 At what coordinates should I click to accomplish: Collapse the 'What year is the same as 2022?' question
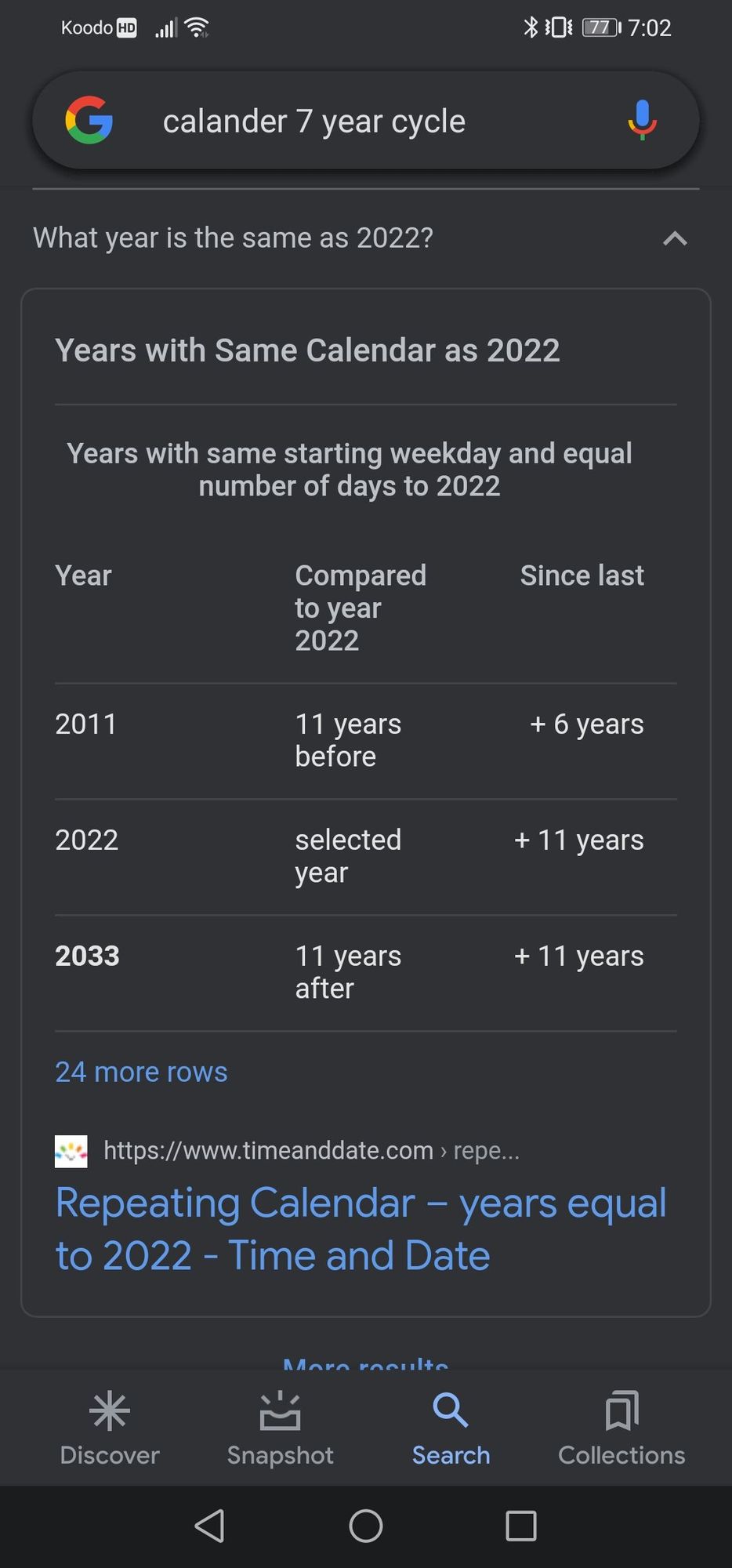point(674,238)
